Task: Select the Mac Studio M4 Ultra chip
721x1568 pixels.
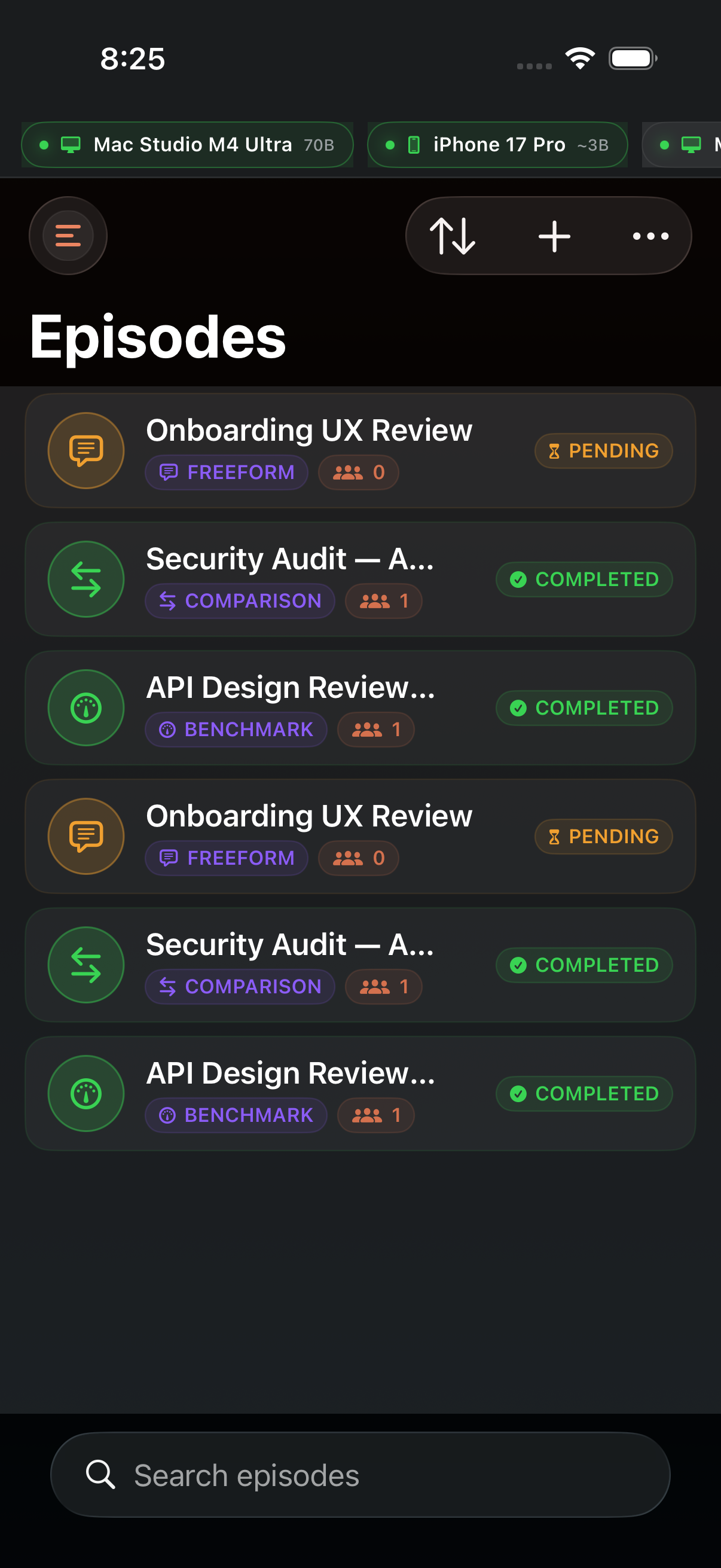Action: 187,145
